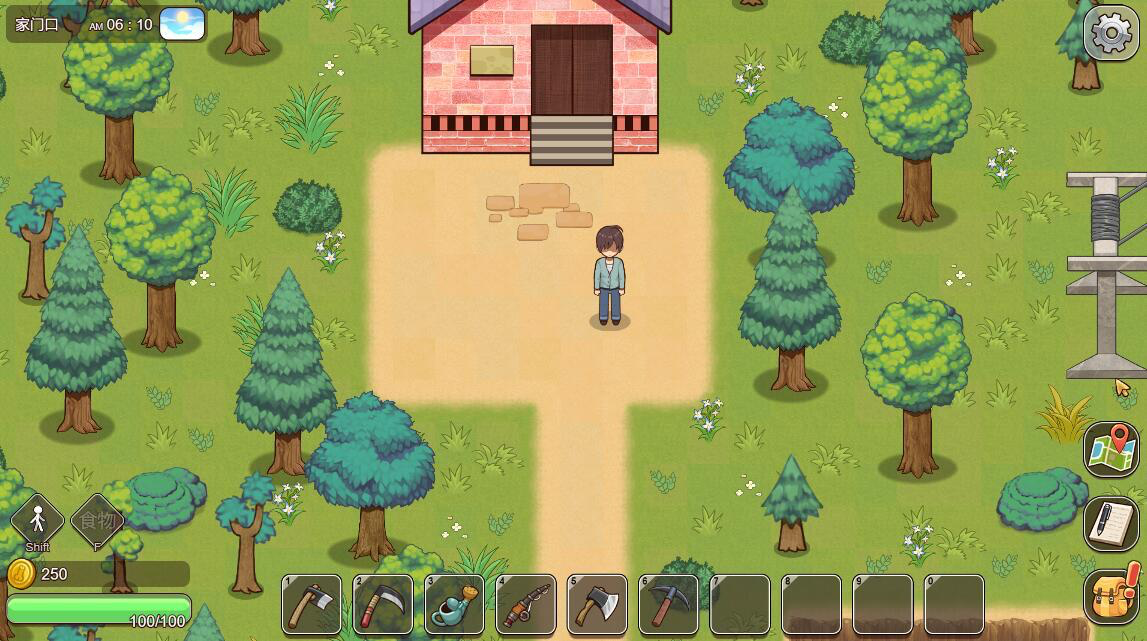Tap the 食物 food button
Viewport: 1147px width, 641px height.
98,520
